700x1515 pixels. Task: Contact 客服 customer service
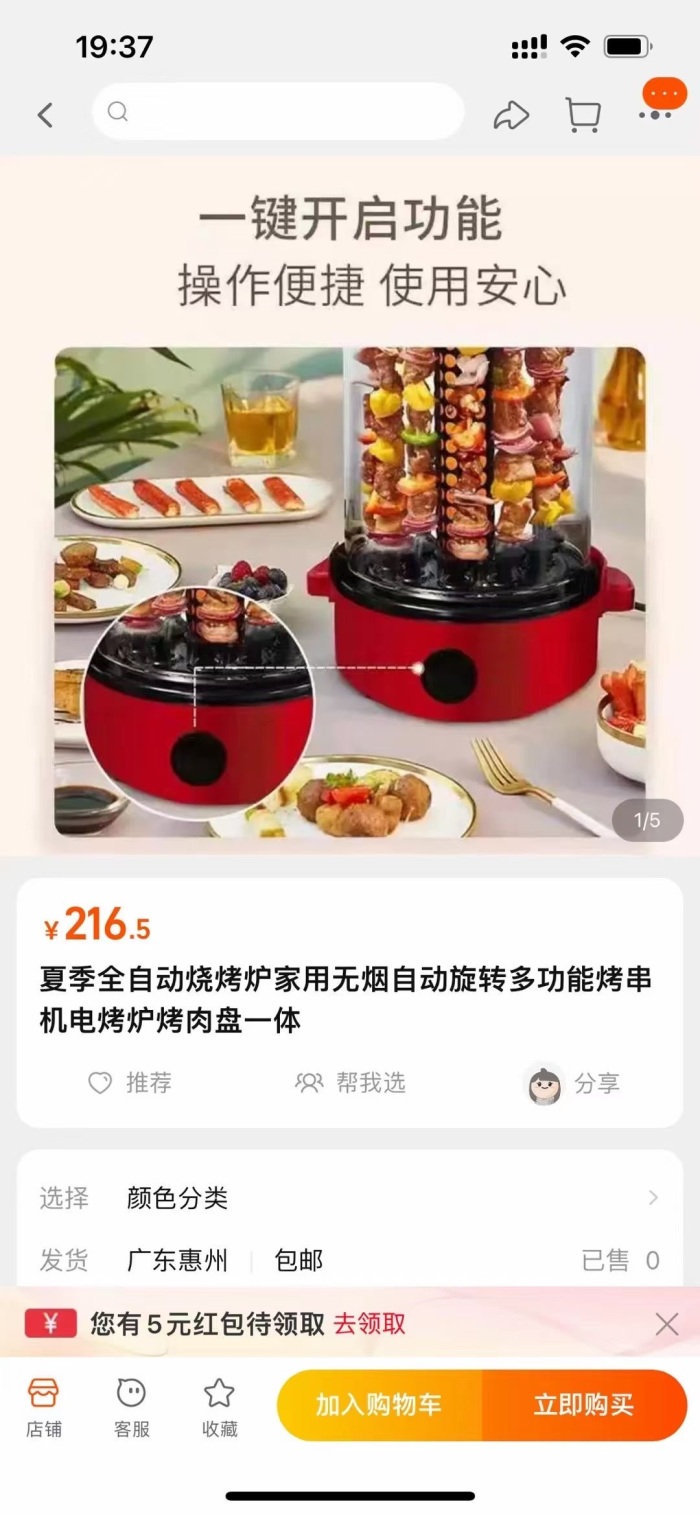[131, 1406]
